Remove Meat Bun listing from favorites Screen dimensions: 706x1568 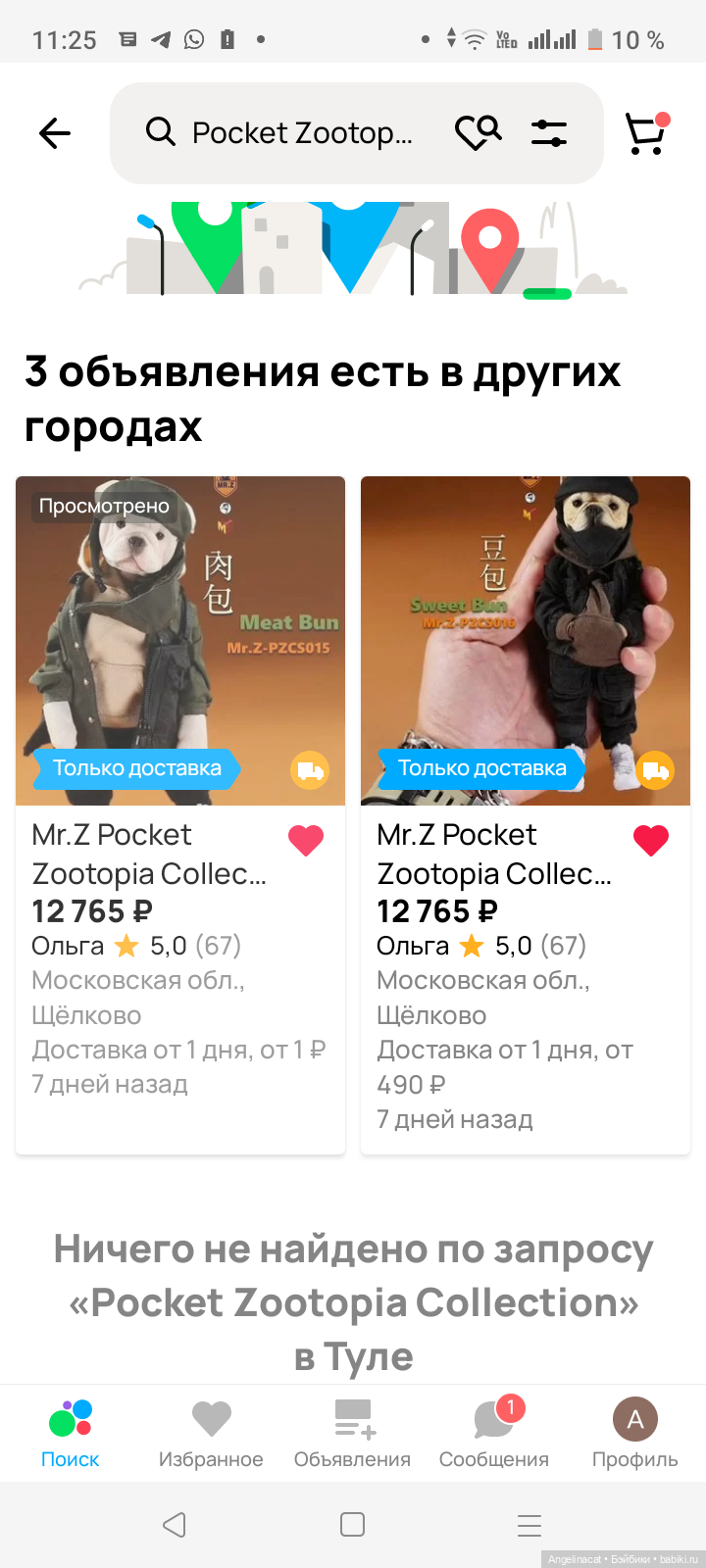[306, 840]
